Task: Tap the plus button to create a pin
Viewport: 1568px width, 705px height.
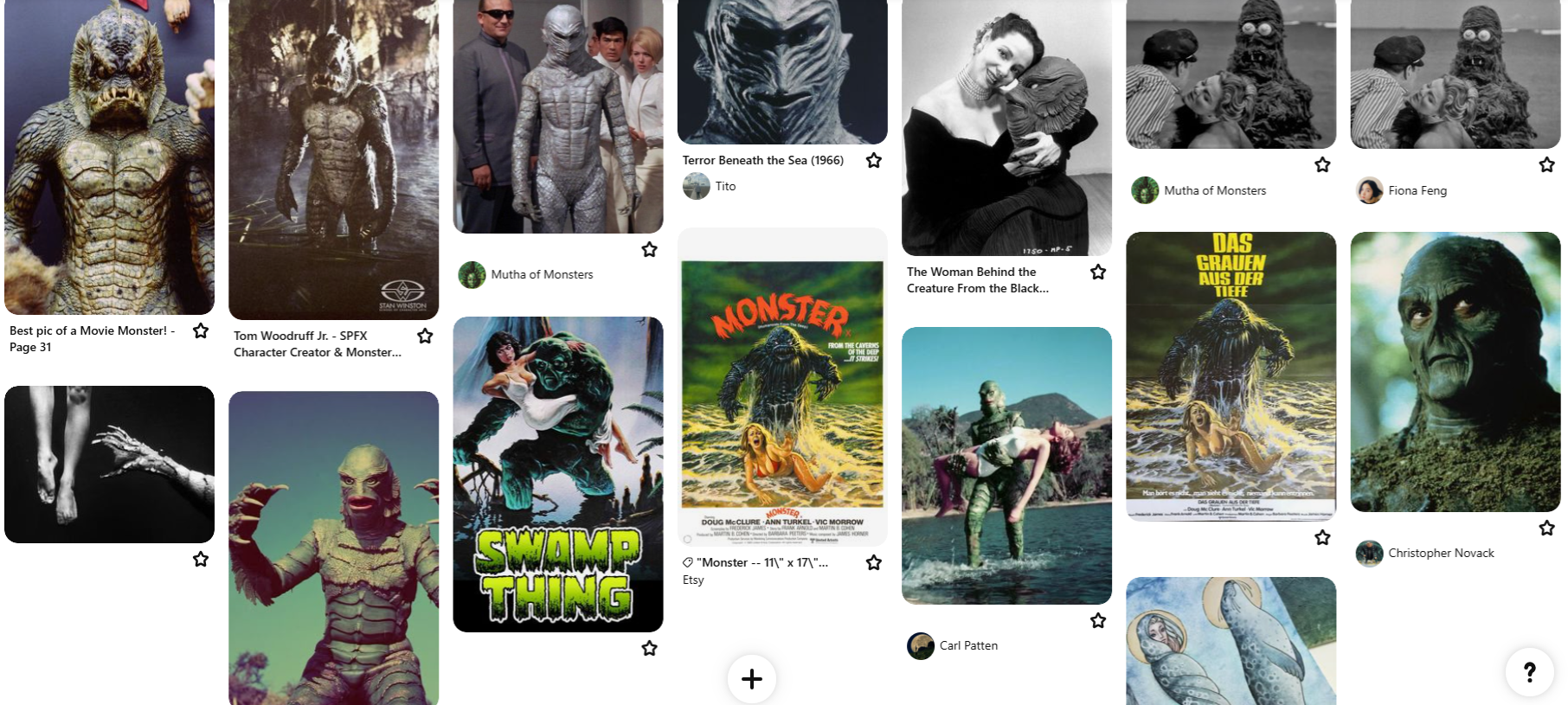Action: coord(751,679)
